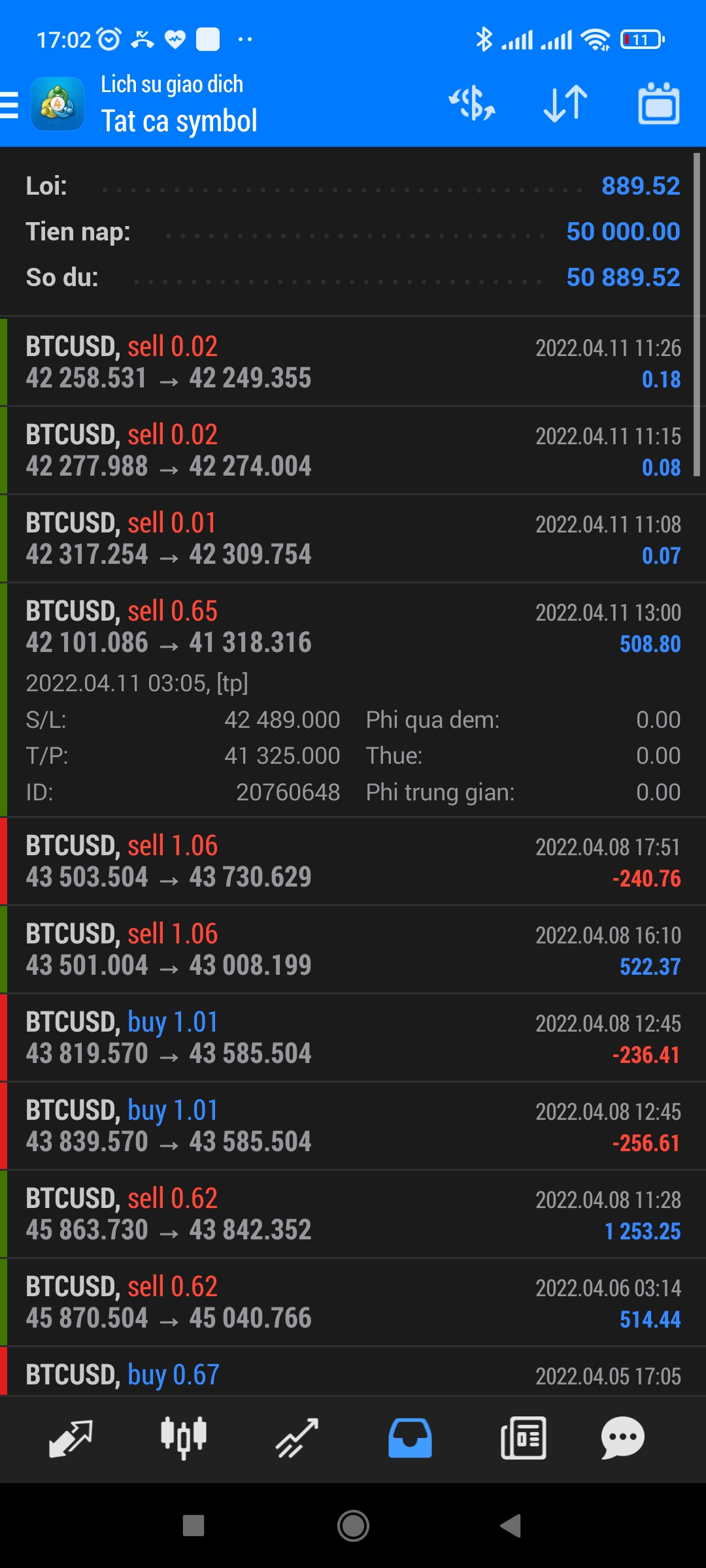706x1568 pixels.
Task: Expand the buy 1.01 trade losing -256.61
Action: 353,1126
